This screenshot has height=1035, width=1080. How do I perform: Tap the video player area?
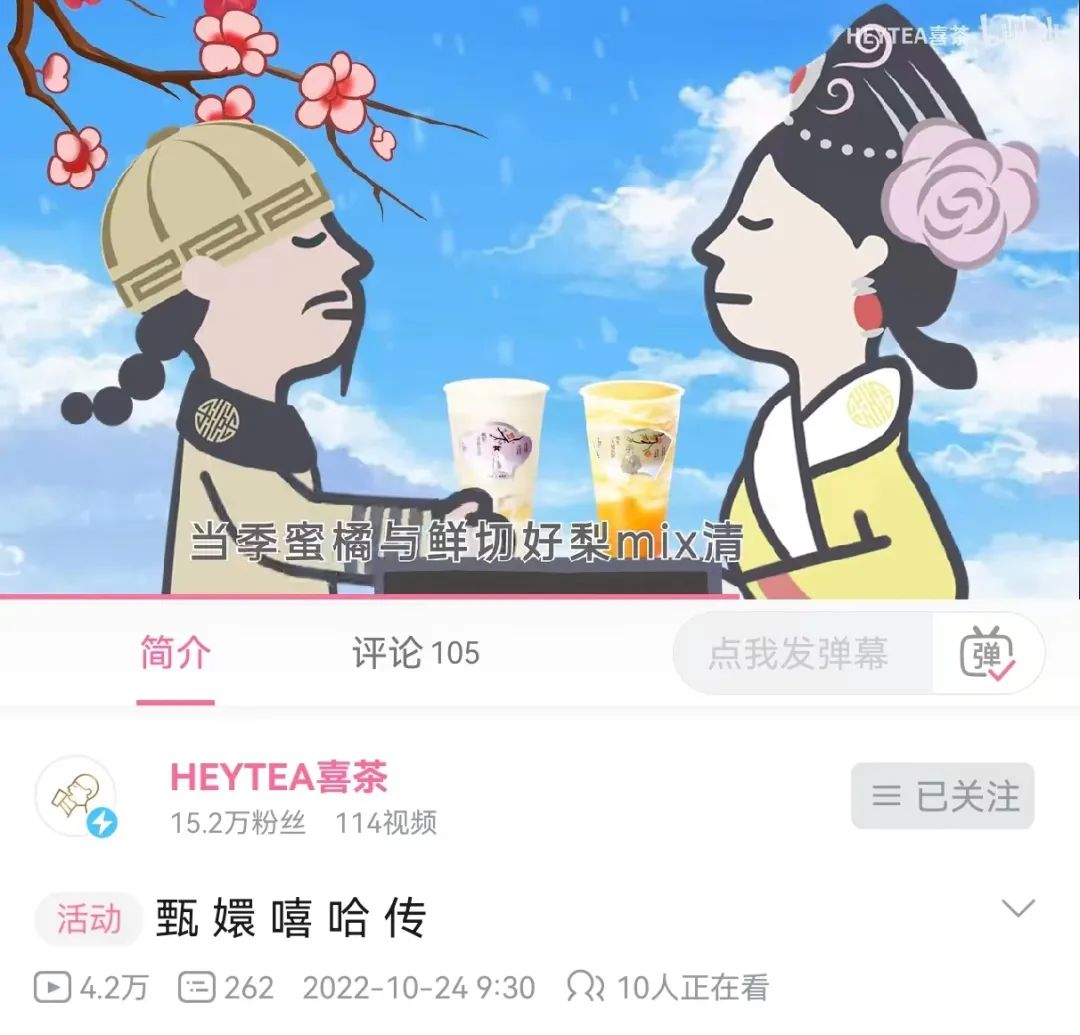[540, 300]
